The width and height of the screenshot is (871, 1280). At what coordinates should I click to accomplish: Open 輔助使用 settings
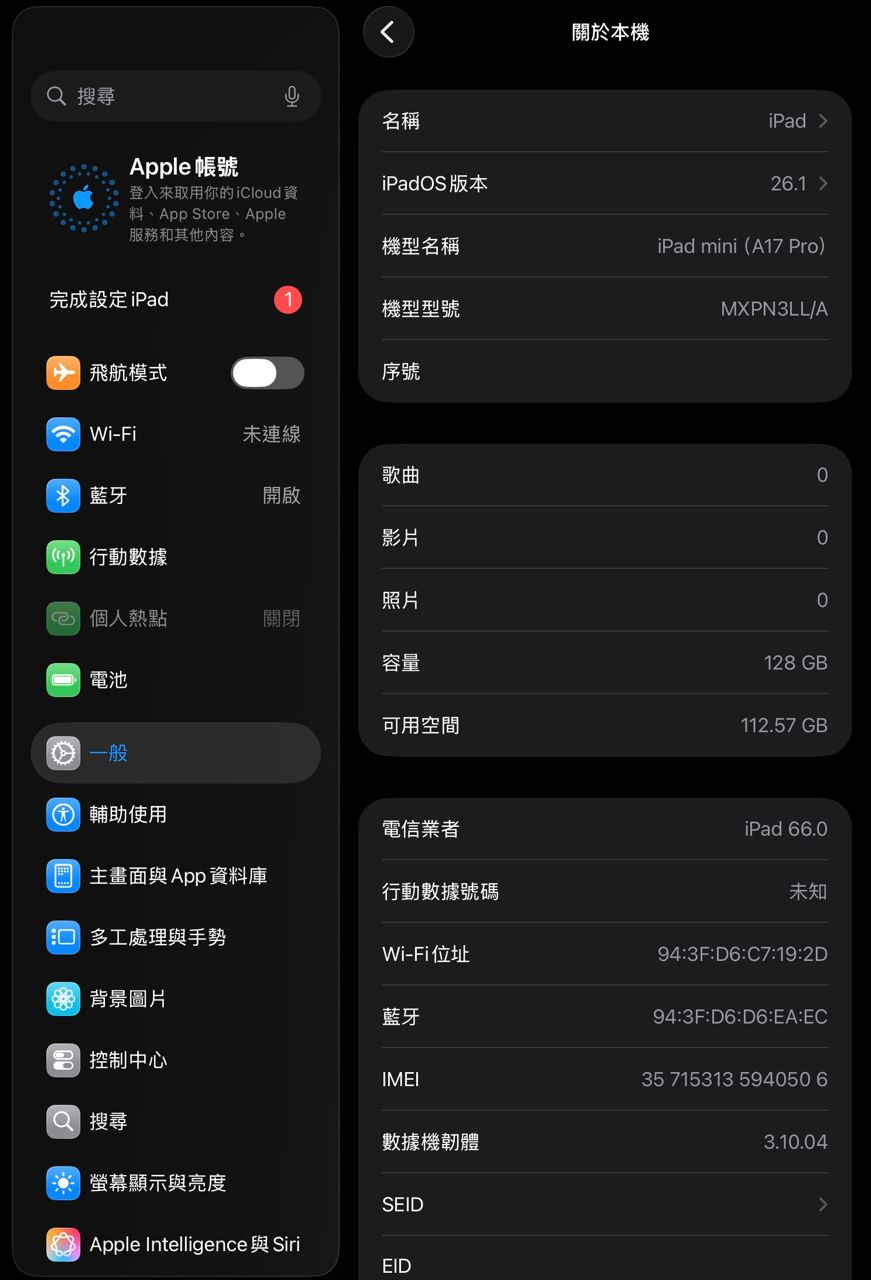175,814
